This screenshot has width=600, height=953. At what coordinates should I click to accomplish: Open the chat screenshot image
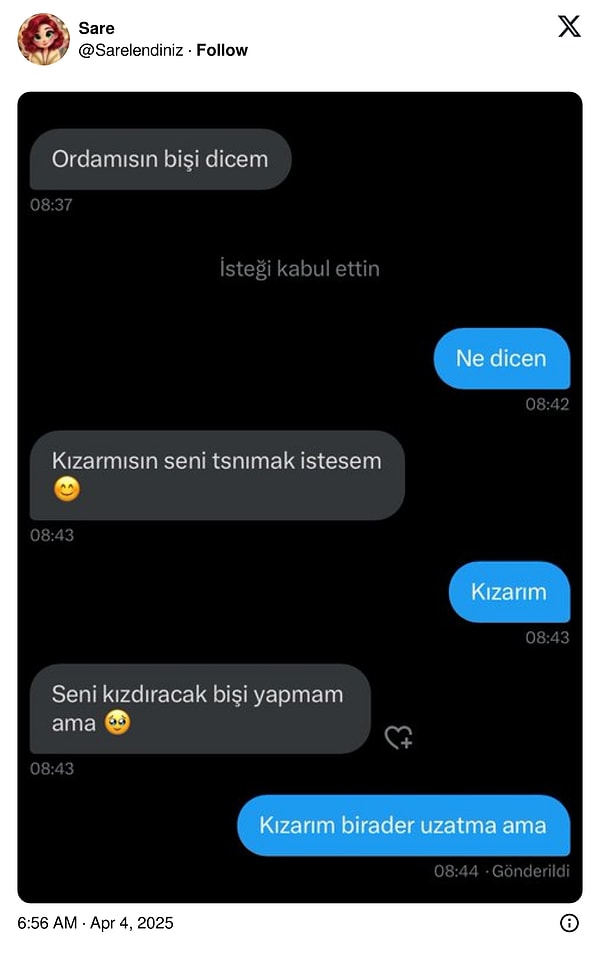[300, 497]
